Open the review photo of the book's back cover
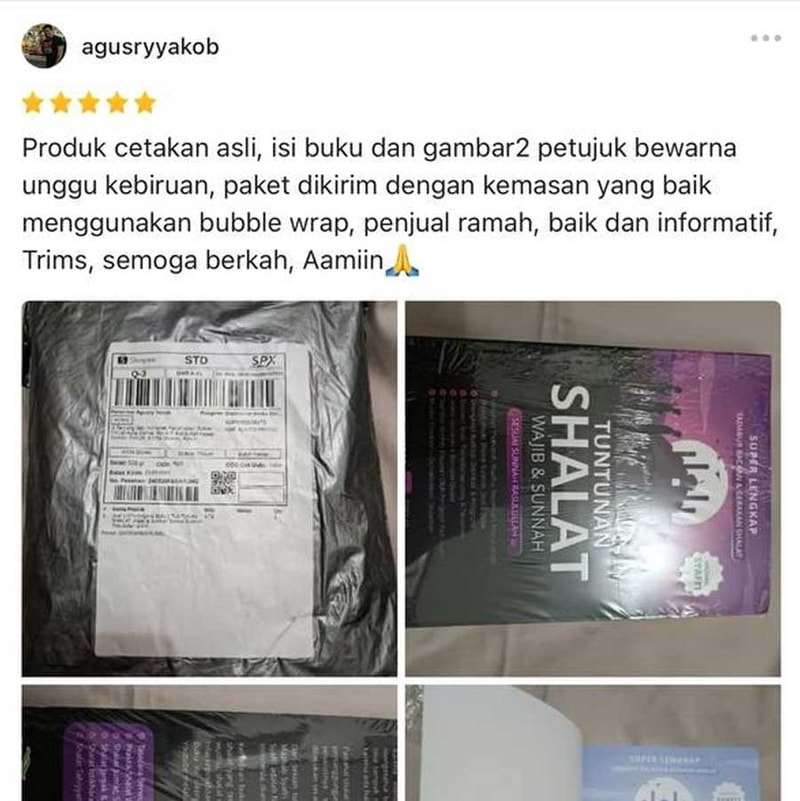This screenshot has width=800, height=801. [209, 743]
